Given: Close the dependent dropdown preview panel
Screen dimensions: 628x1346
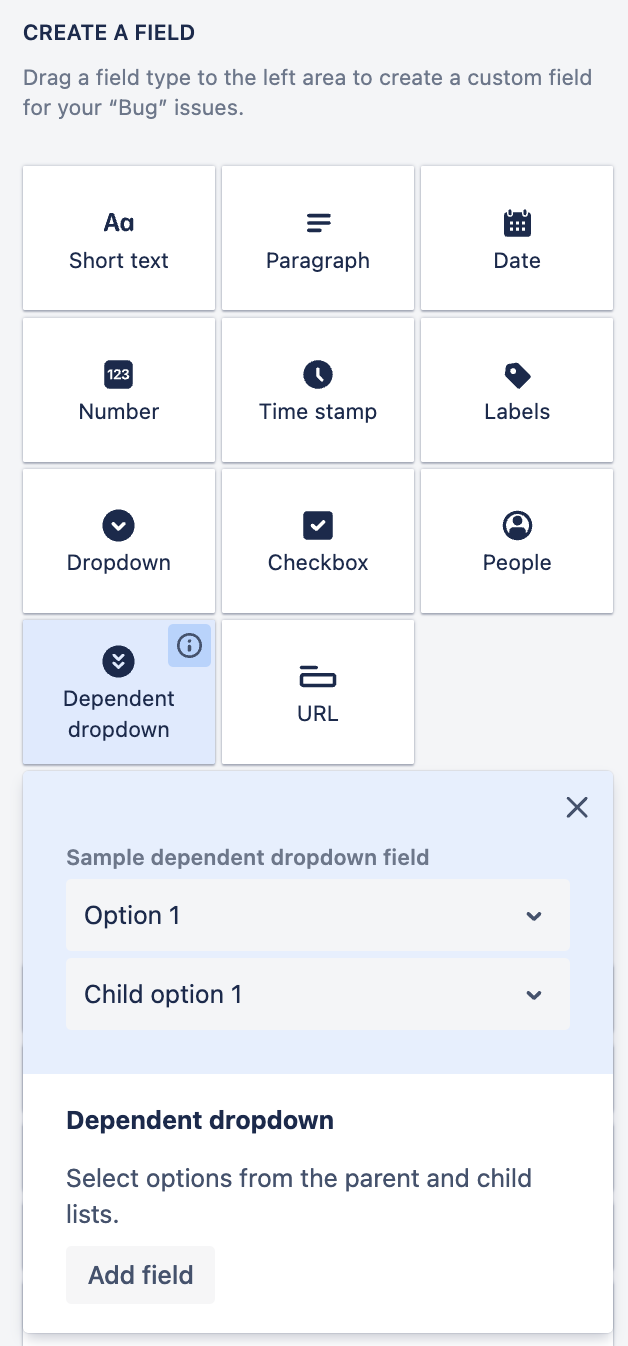Looking at the screenshot, I should (x=577, y=807).
